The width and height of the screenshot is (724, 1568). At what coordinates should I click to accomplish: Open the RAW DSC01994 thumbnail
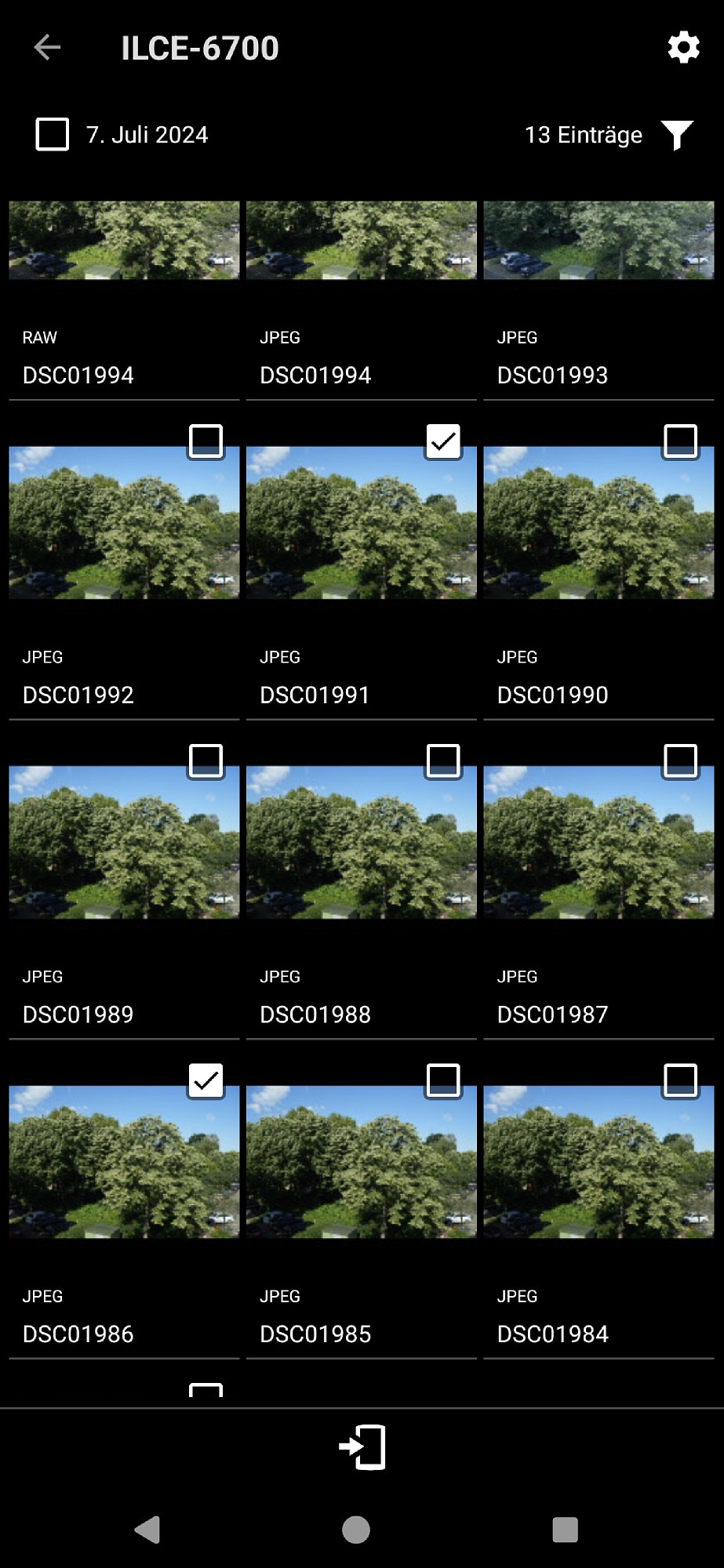124,240
